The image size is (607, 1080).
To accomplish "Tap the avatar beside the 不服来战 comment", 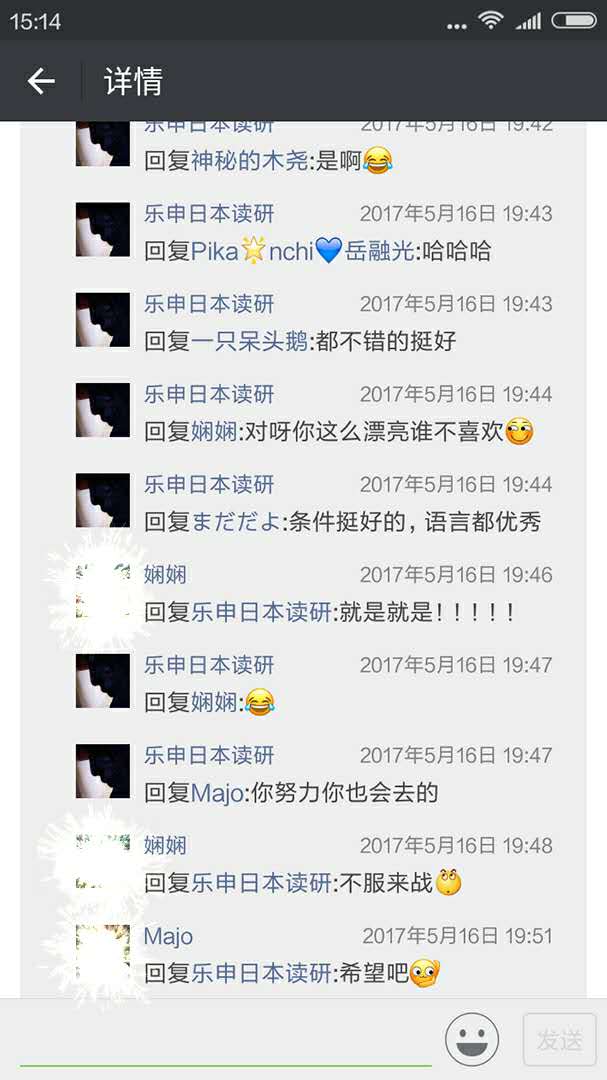I will pyautogui.click(x=102, y=862).
